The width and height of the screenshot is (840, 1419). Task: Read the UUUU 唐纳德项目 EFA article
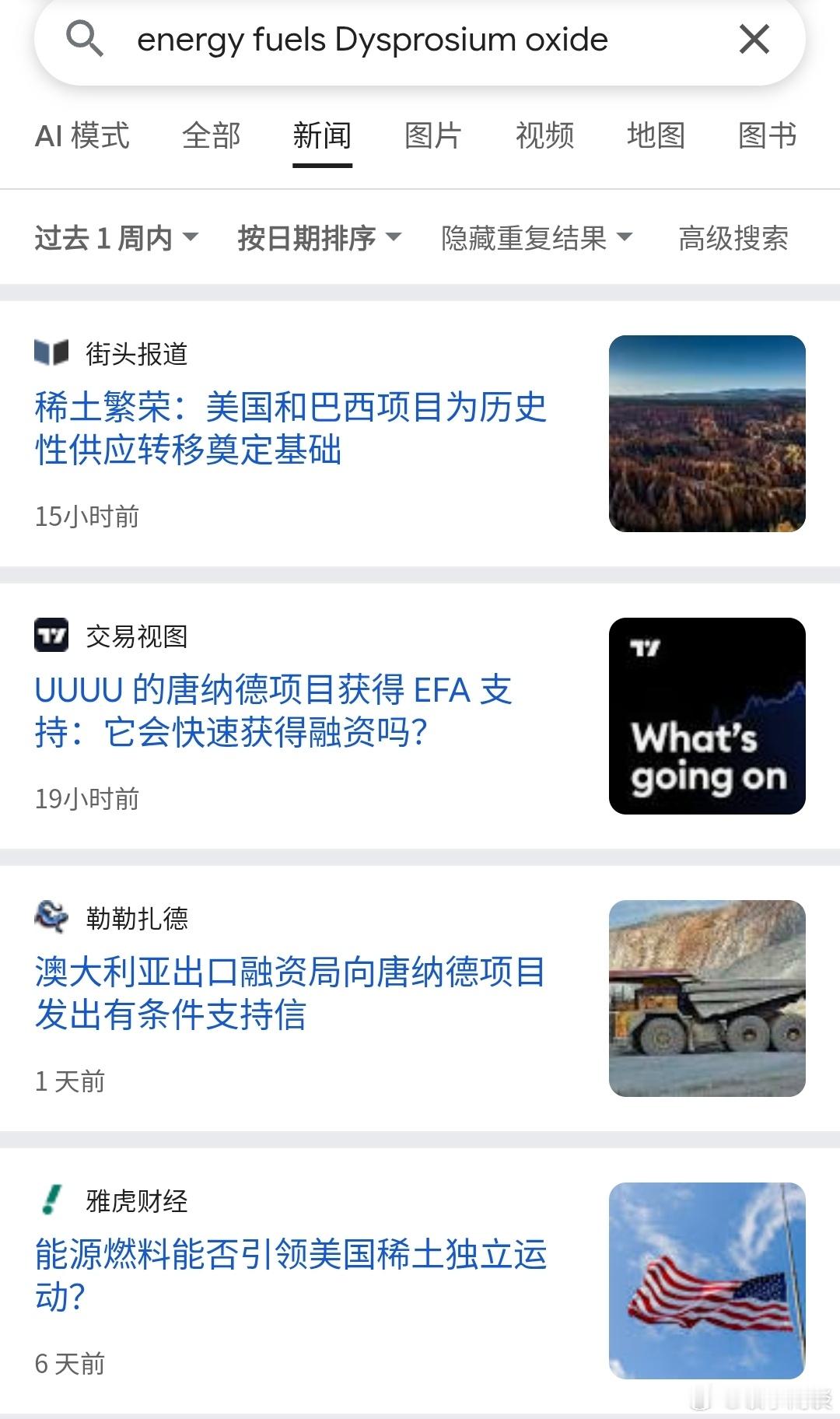[x=274, y=711]
